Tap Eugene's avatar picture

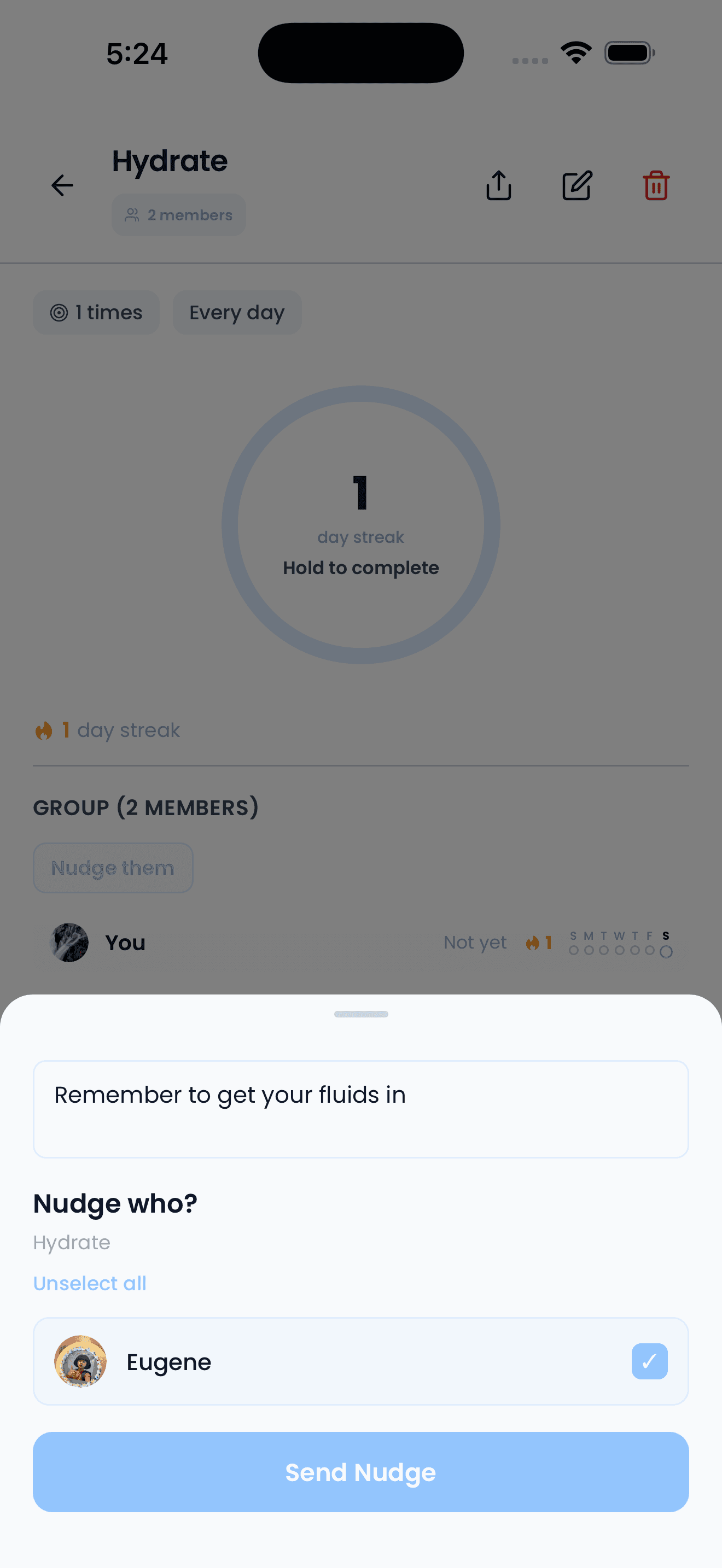pyautogui.click(x=80, y=1362)
